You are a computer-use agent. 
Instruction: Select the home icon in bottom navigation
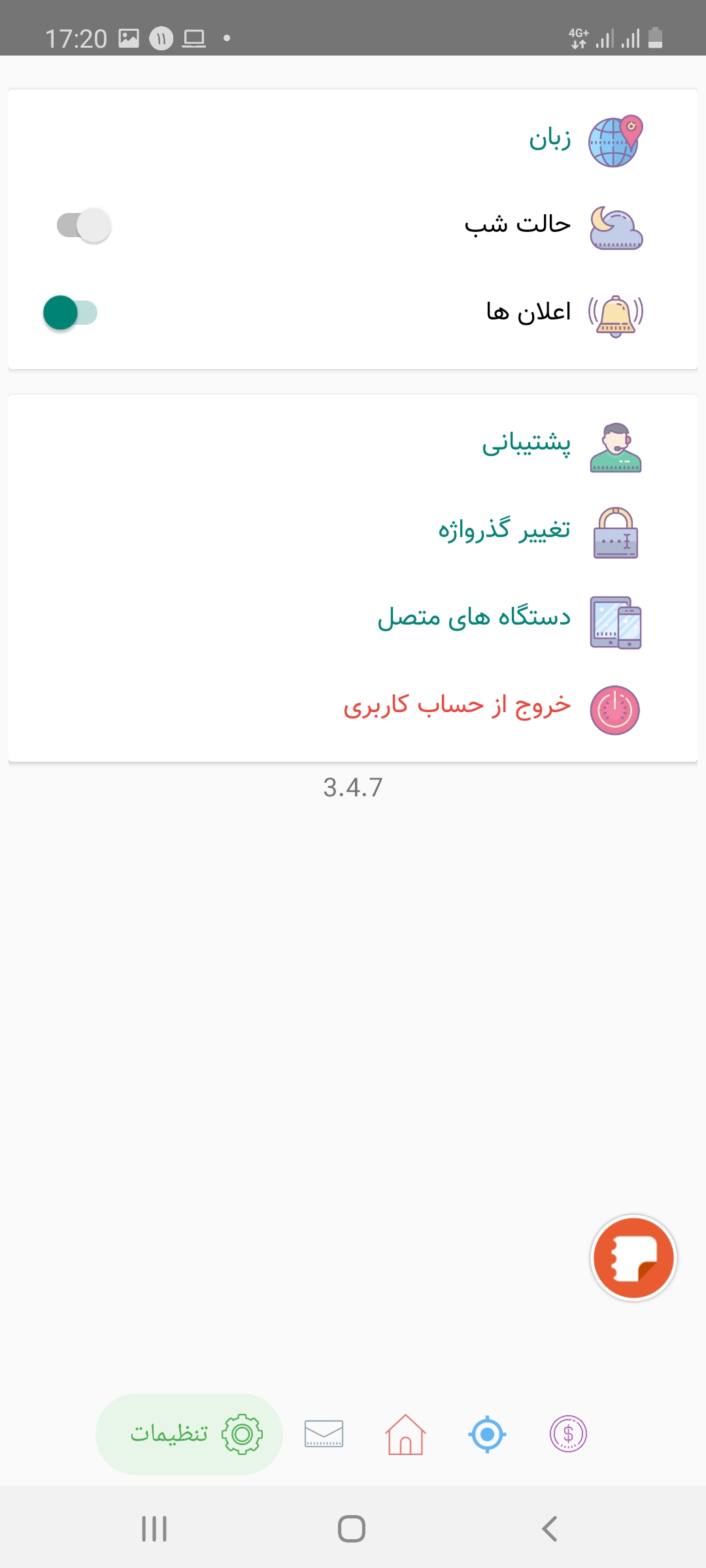(405, 1435)
